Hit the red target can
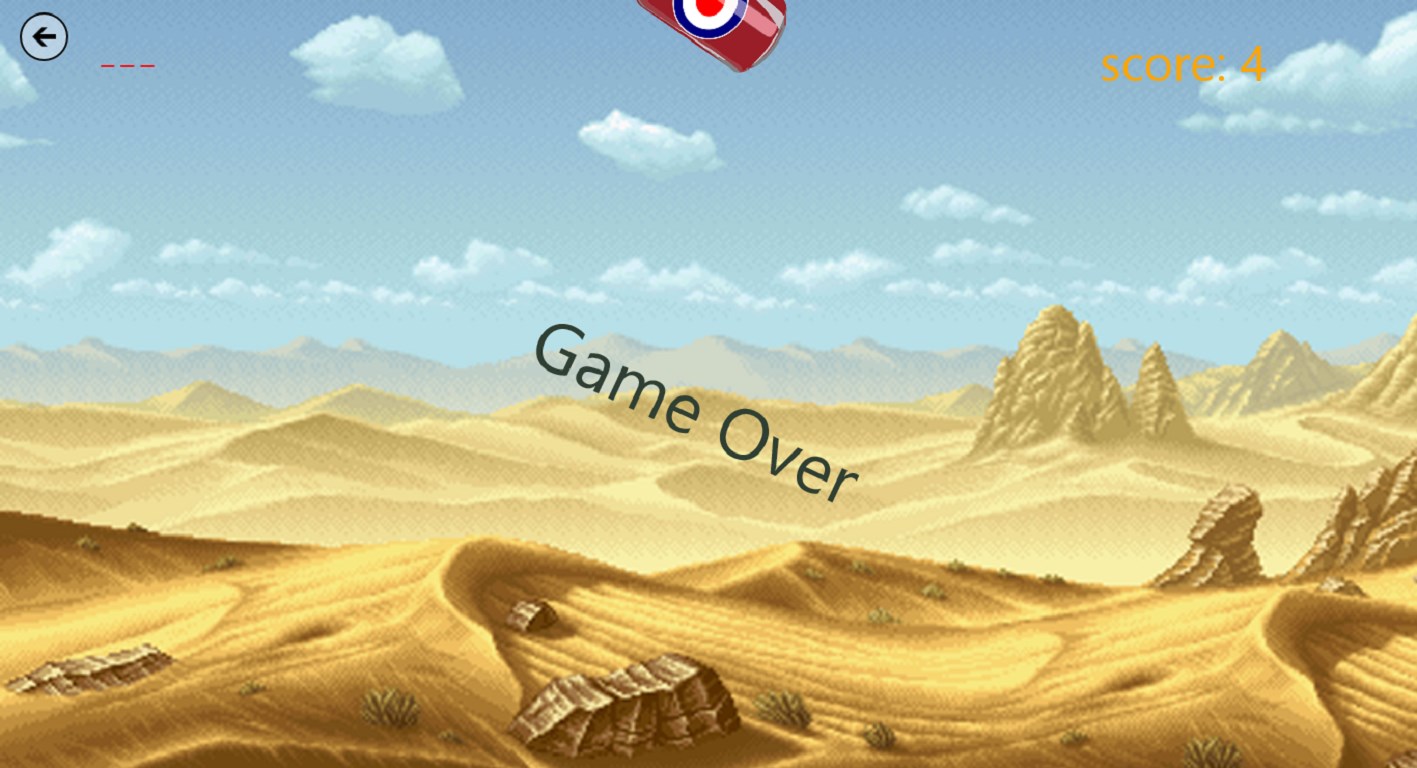The height and width of the screenshot is (768, 1417). 712,25
